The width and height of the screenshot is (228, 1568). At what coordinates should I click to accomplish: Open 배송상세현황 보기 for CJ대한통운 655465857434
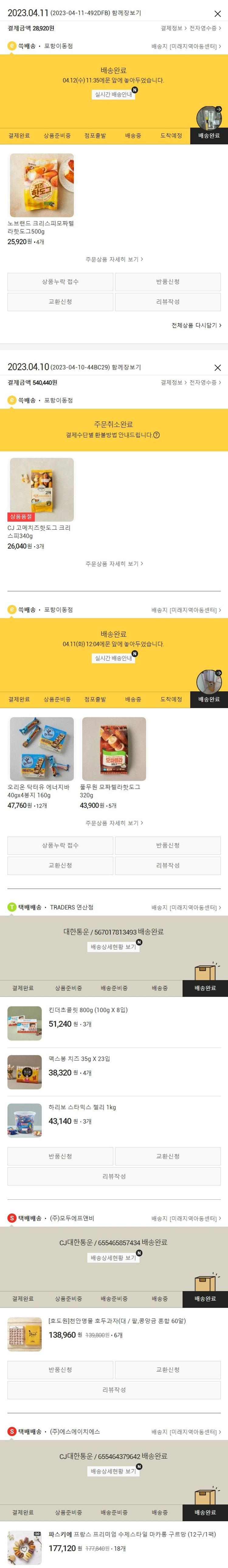(113, 1258)
